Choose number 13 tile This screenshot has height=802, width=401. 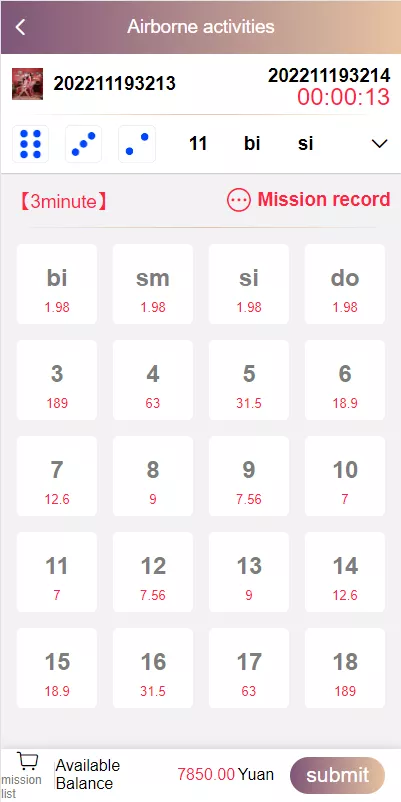[249, 572]
